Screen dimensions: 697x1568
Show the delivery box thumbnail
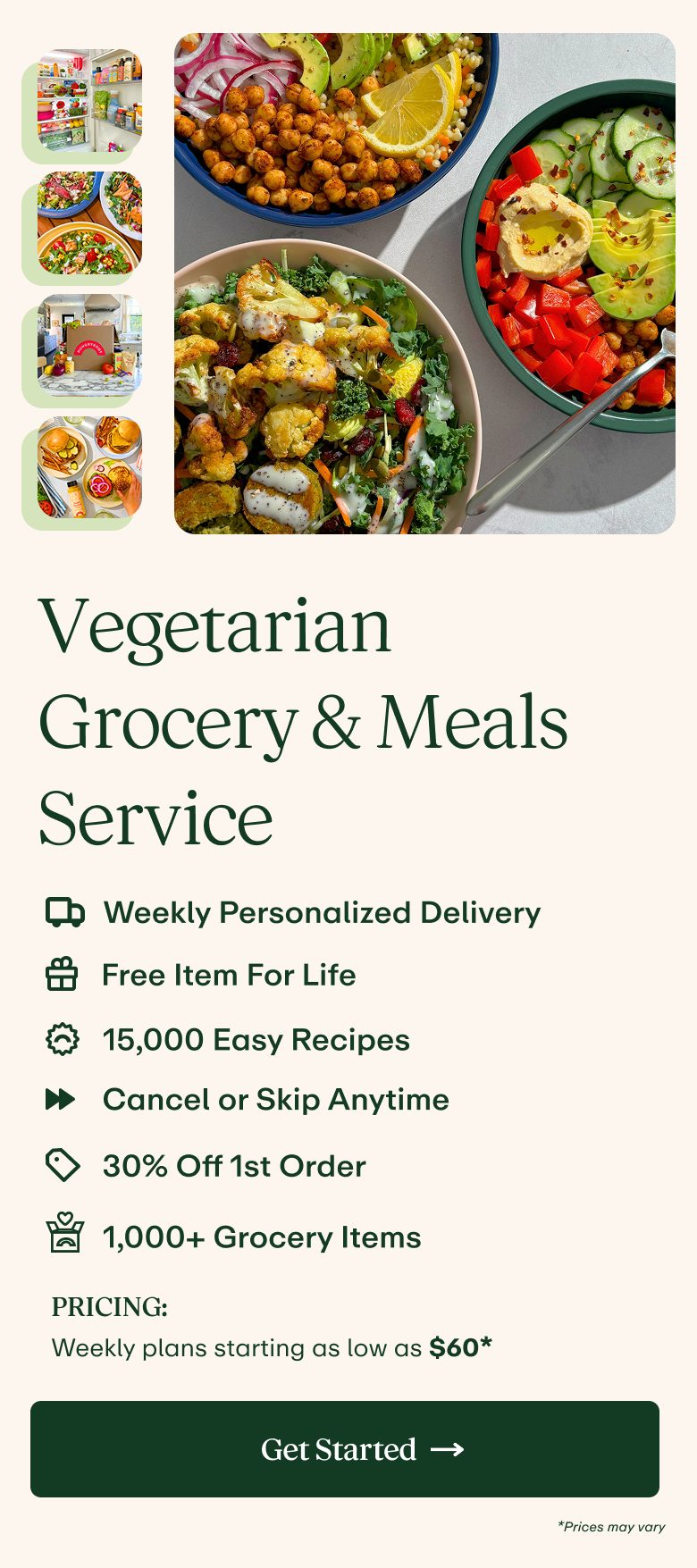88,346
